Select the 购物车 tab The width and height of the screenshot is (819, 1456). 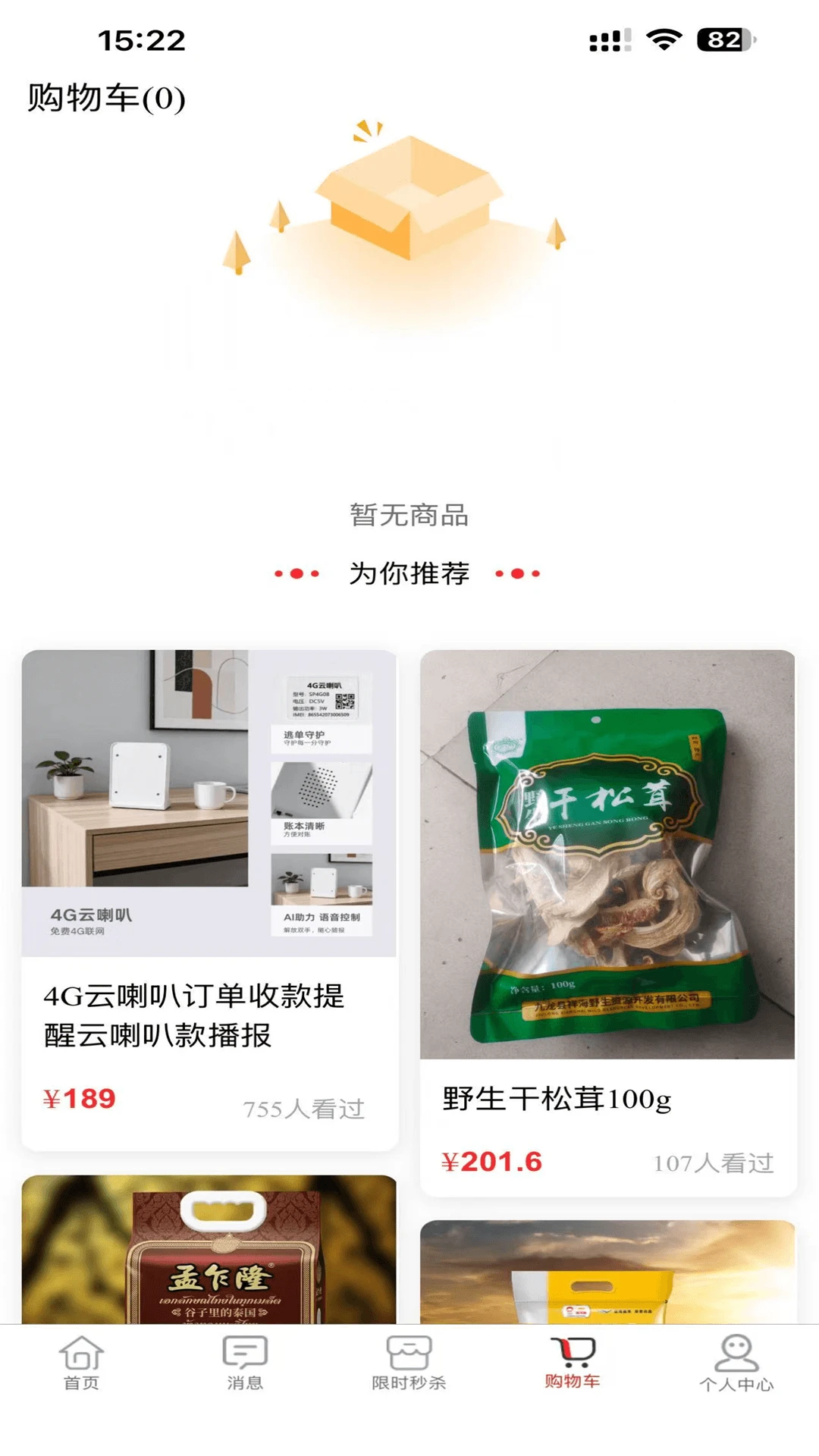point(573,1363)
